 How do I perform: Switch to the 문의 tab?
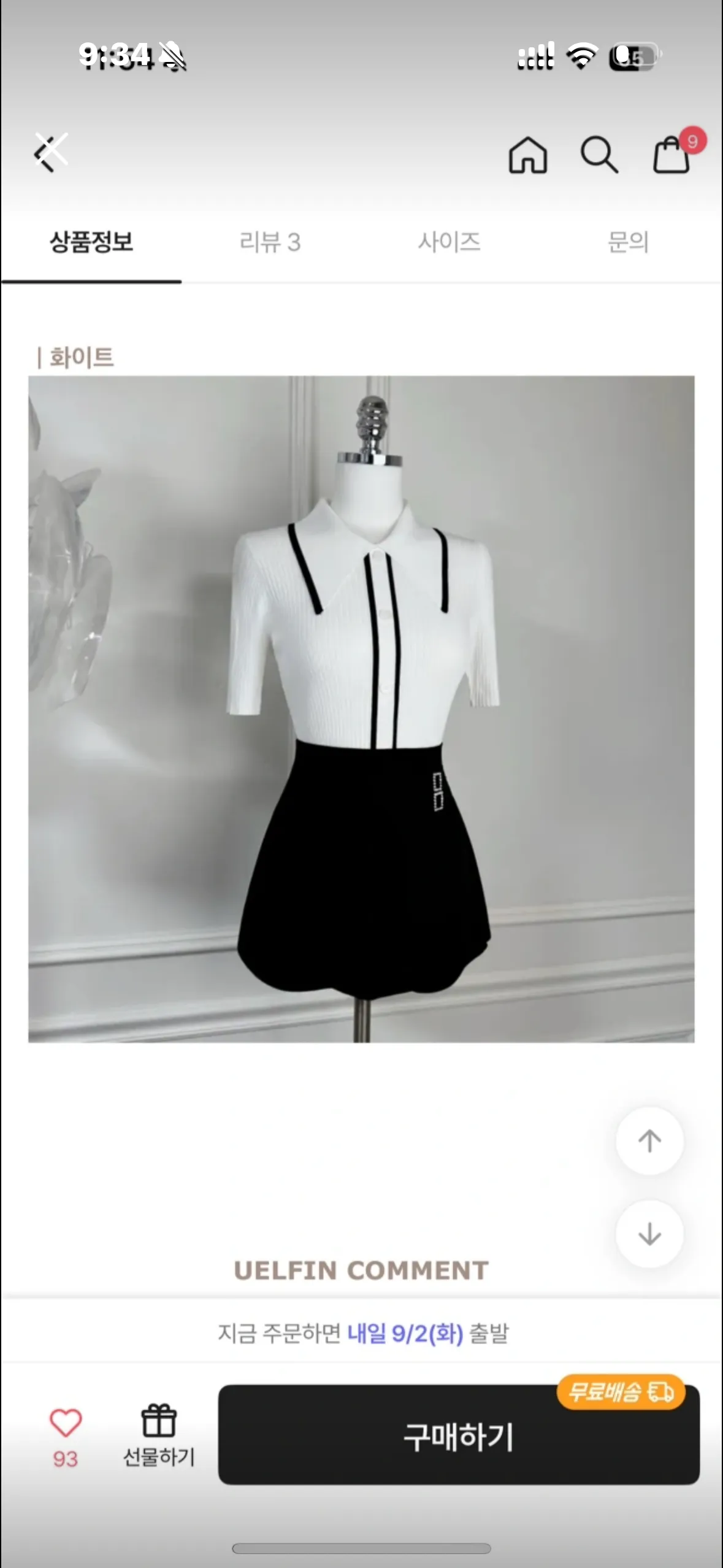coord(627,242)
